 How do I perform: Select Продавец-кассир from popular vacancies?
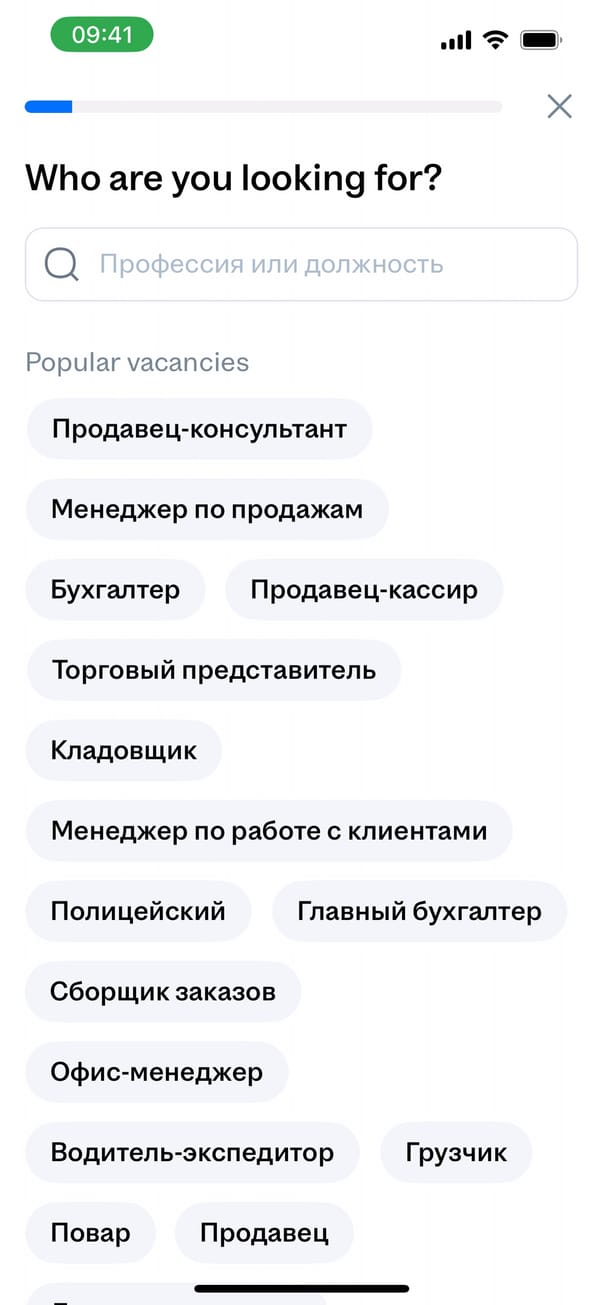tap(363, 590)
